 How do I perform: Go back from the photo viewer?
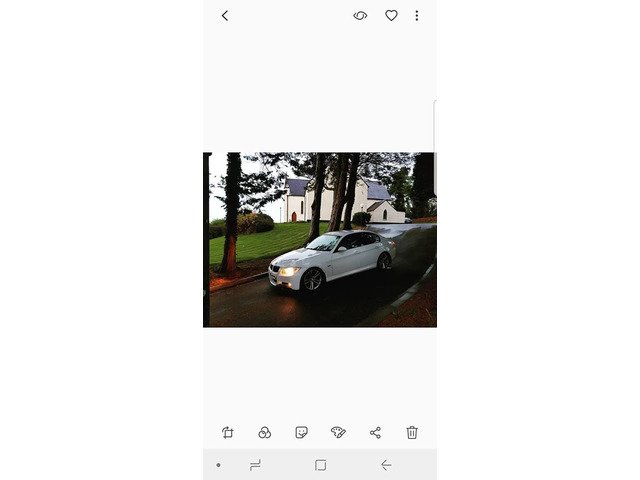[225, 16]
